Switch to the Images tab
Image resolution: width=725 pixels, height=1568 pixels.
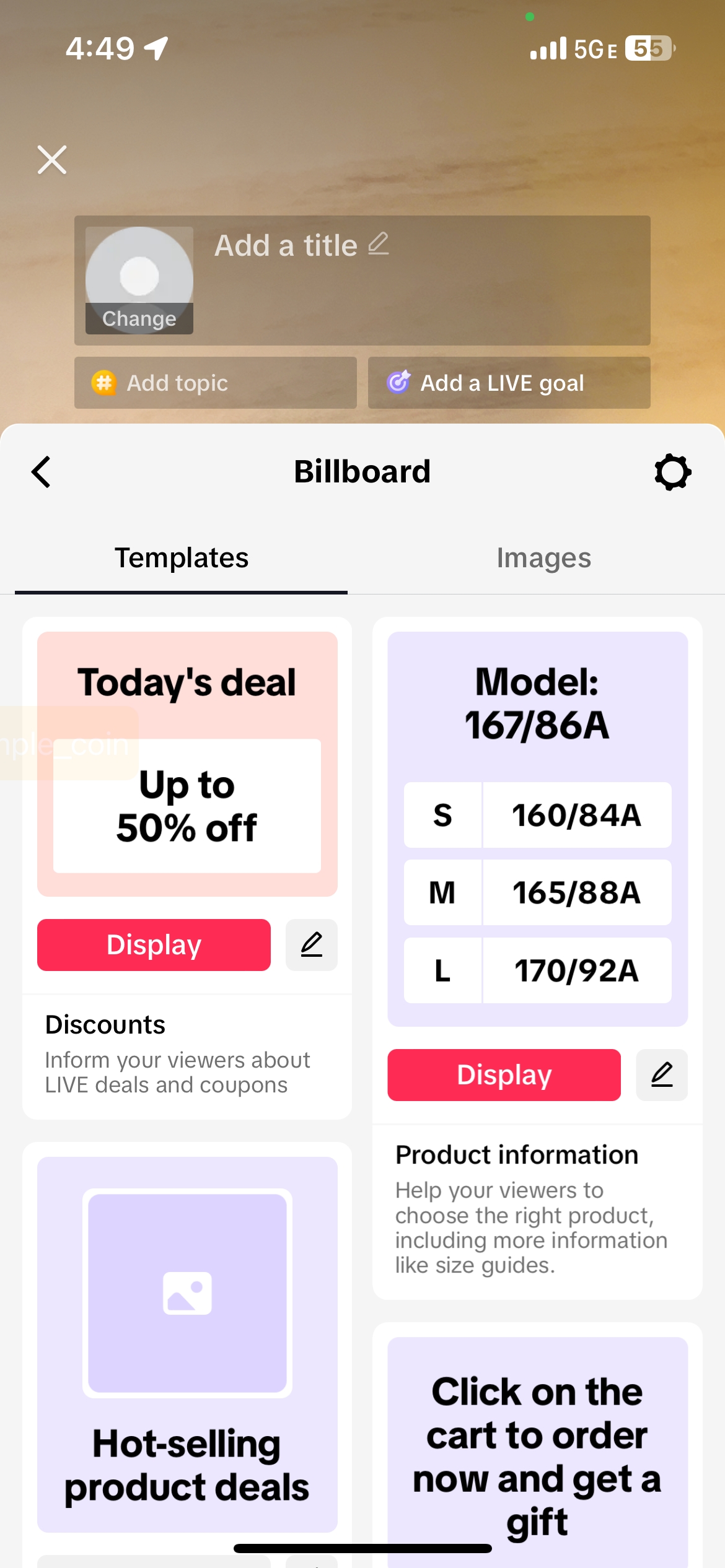[x=543, y=558]
